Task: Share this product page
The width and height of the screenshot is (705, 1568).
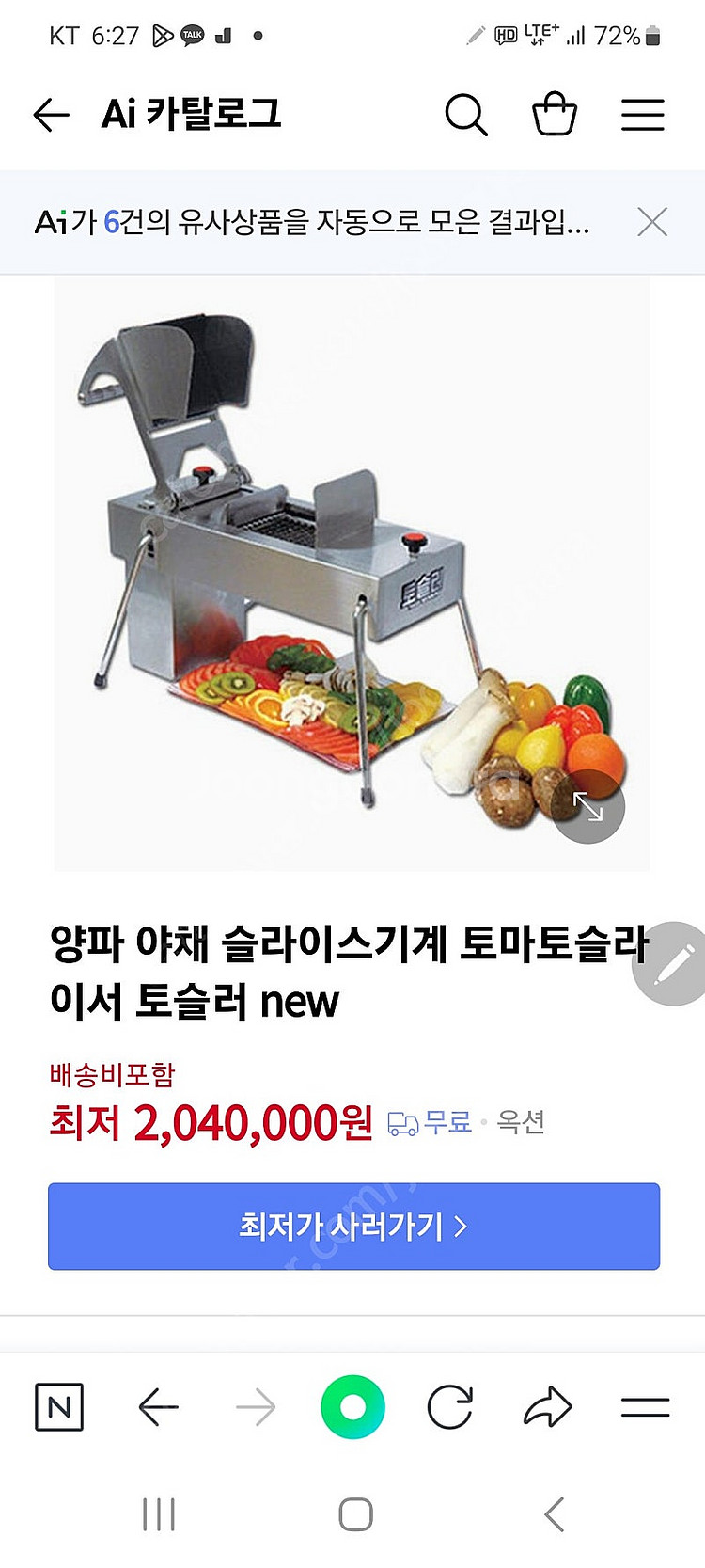Action: (x=547, y=1407)
